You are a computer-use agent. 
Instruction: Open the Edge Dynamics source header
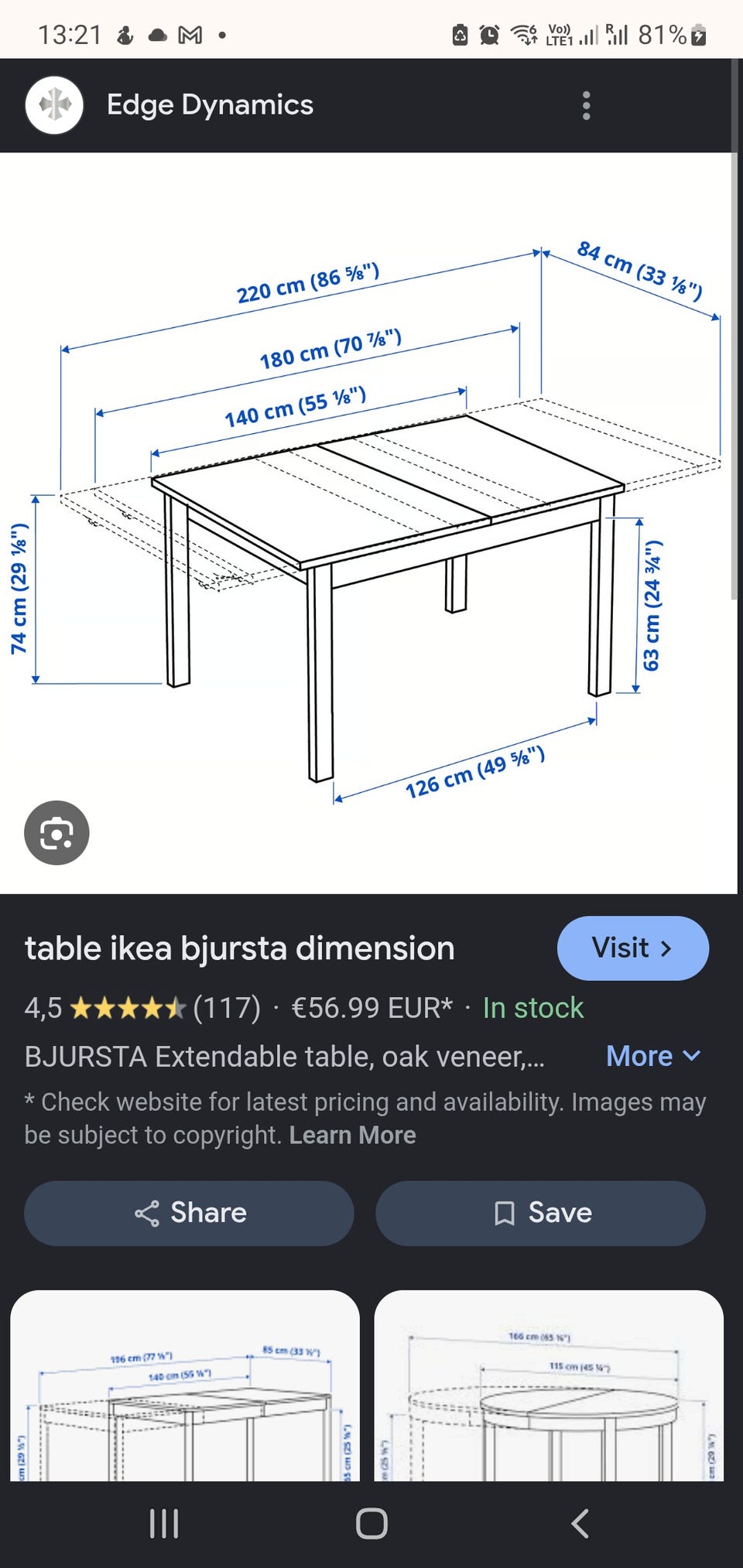(x=209, y=105)
